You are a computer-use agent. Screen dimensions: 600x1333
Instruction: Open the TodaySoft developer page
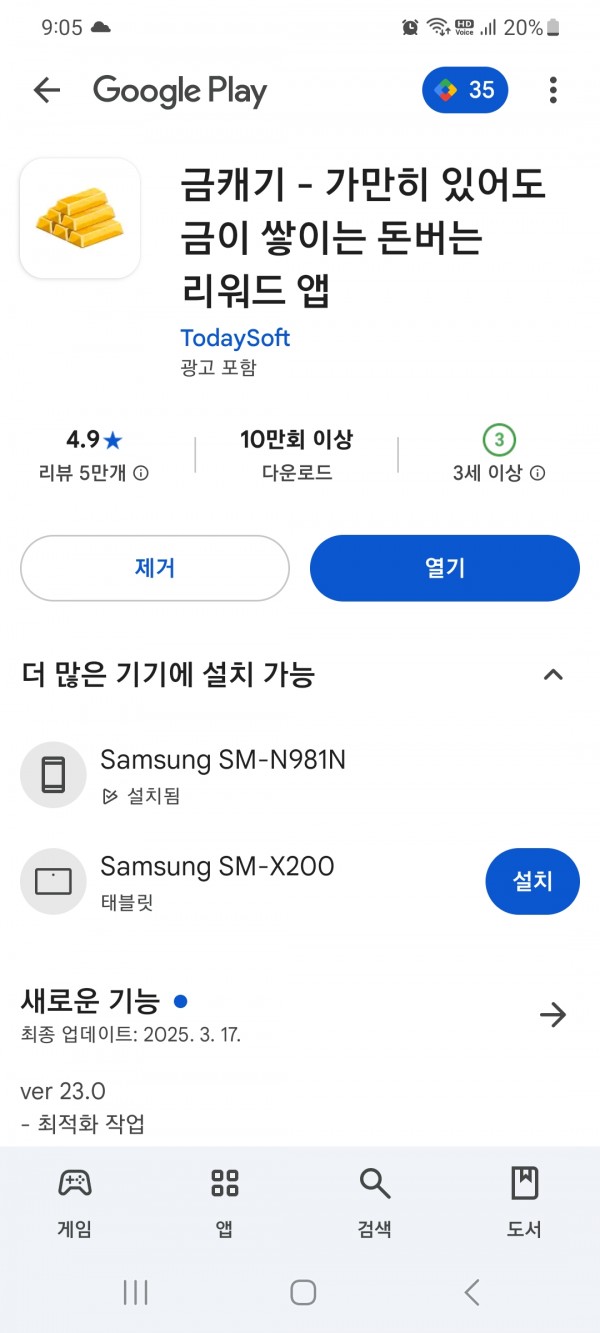click(235, 338)
